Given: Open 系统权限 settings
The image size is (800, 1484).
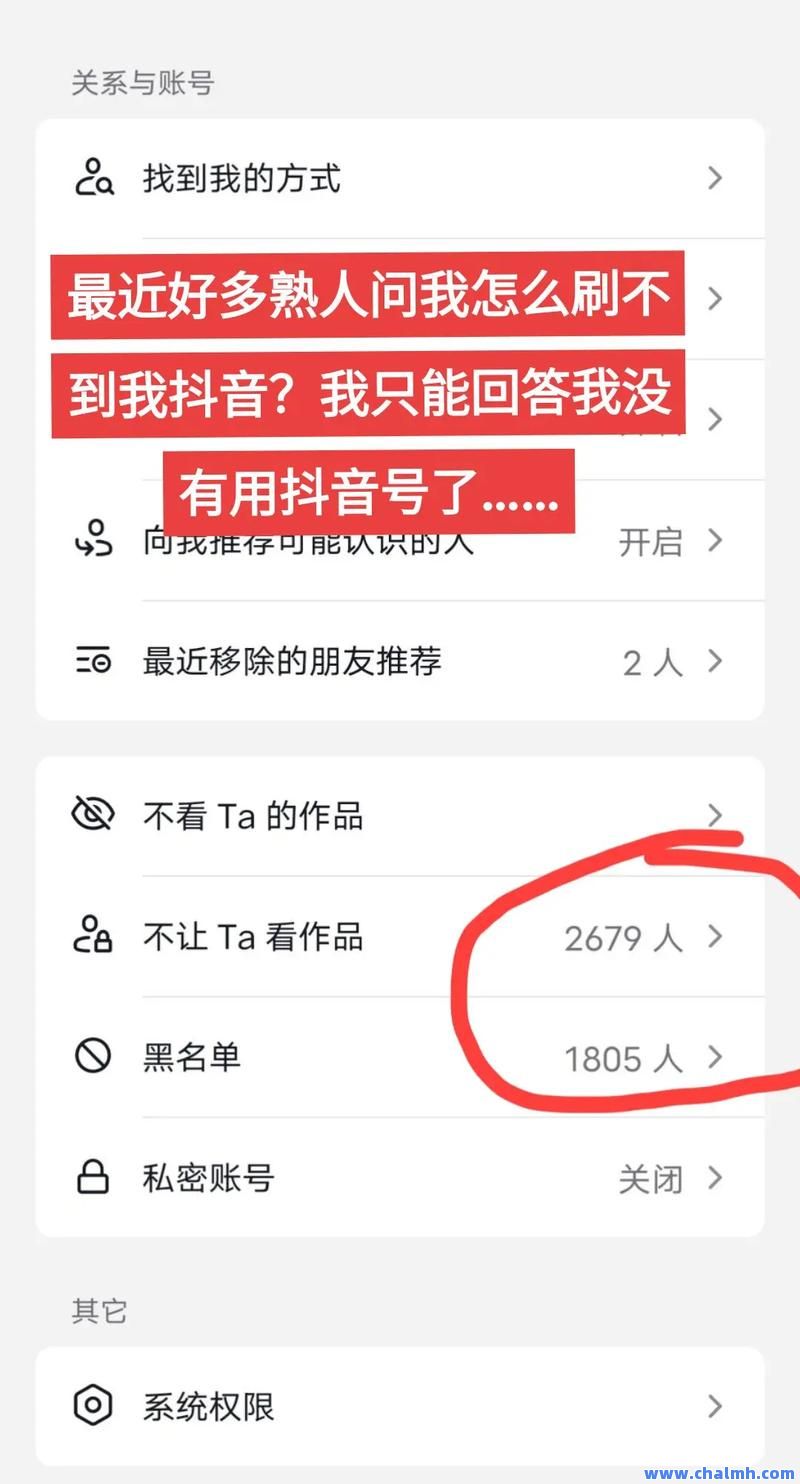Looking at the screenshot, I should click(x=400, y=1407).
